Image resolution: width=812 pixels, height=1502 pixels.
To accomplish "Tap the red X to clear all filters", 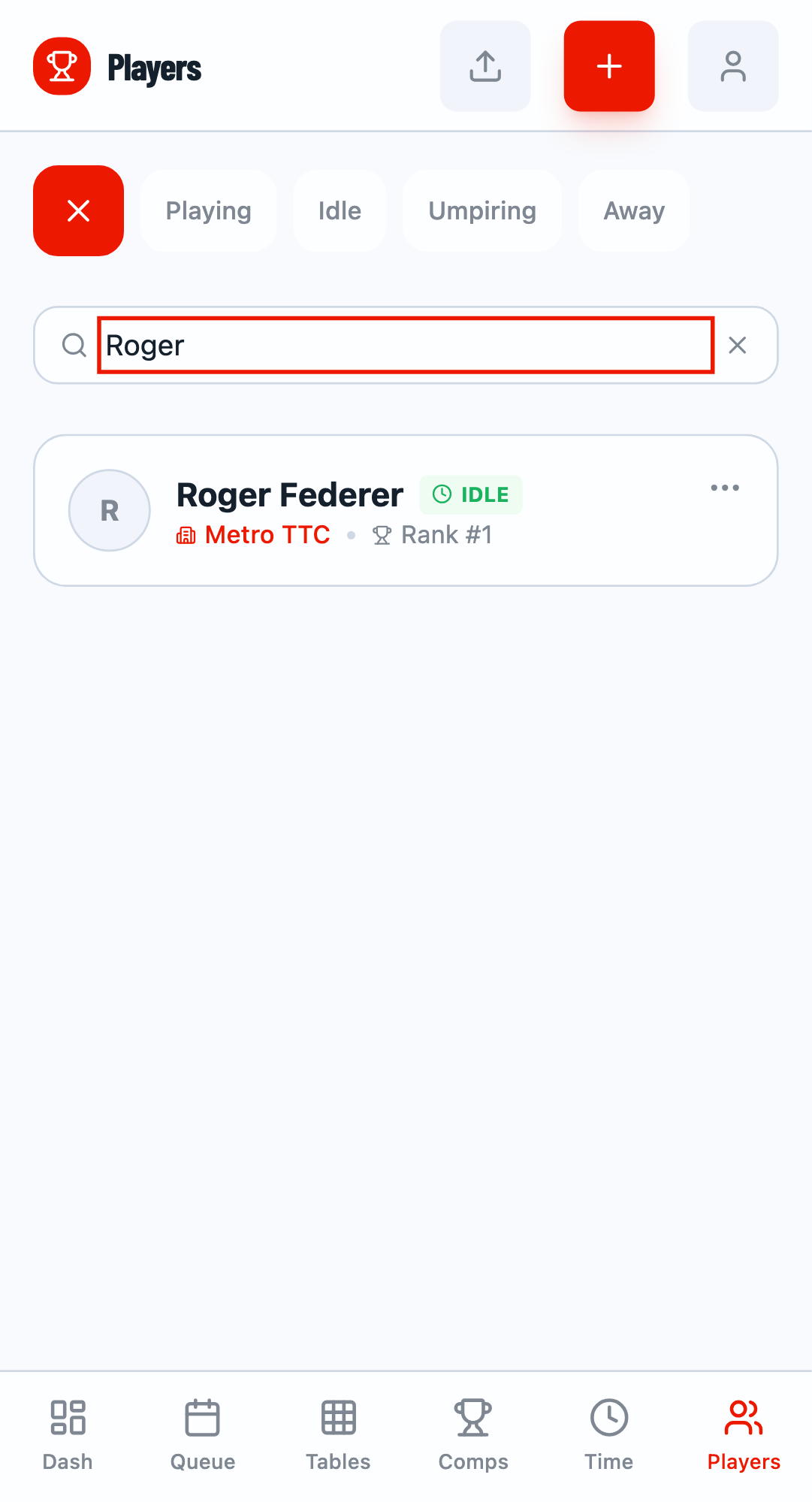I will [78, 210].
